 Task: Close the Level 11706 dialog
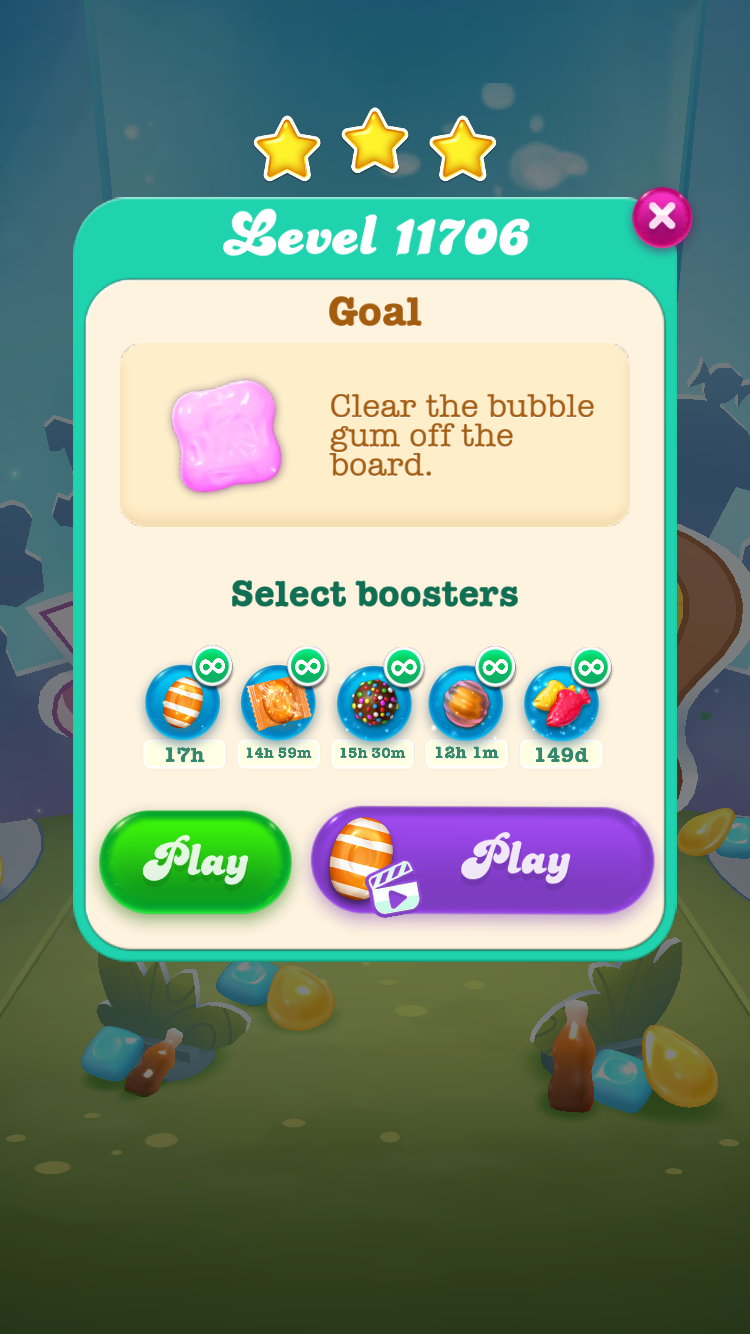tap(662, 217)
